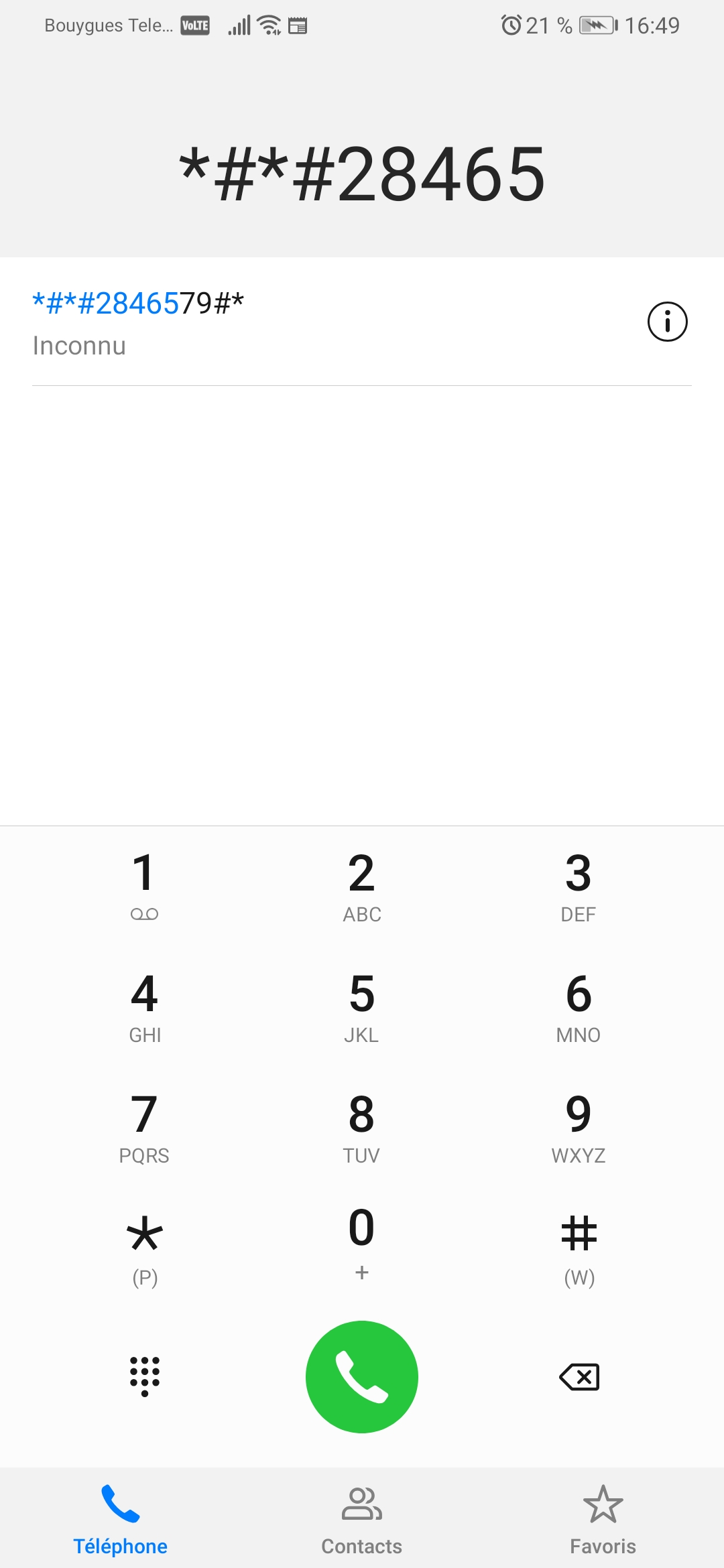Hide the dial pad
The image size is (724, 1568).
tap(144, 1376)
